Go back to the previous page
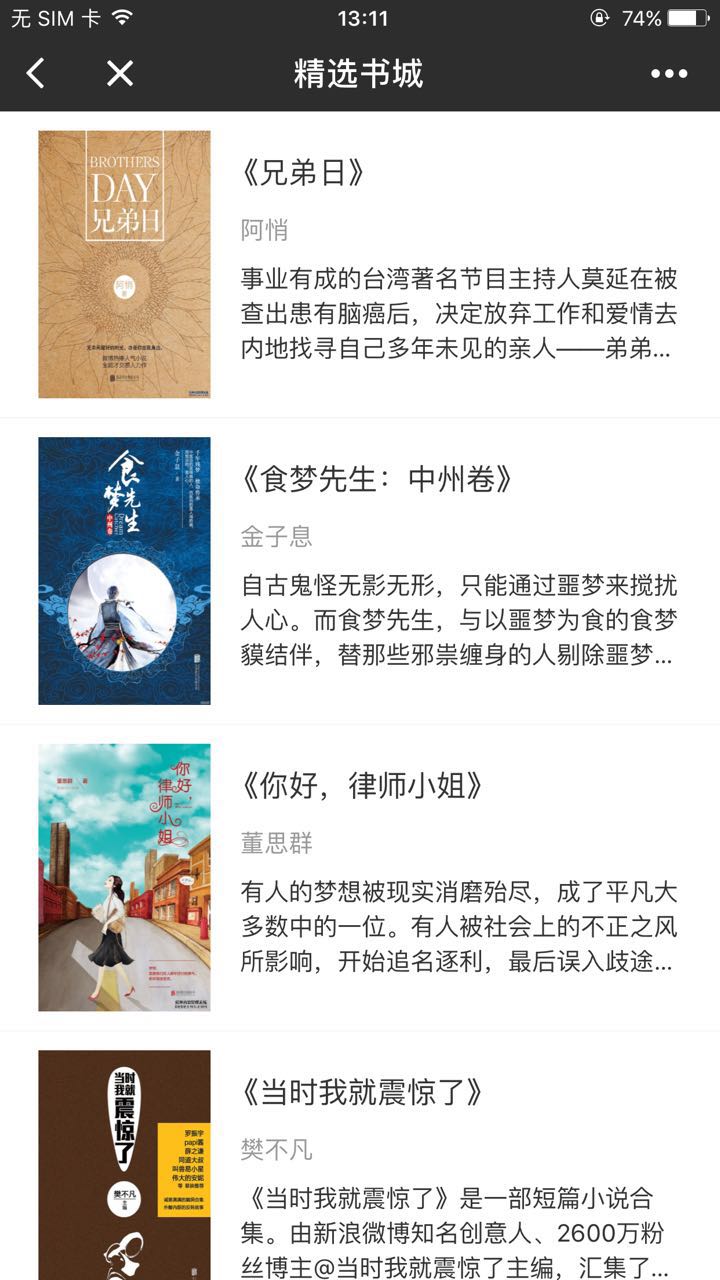This screenshot has width=720, height=1280. click(x=36, y=73)
